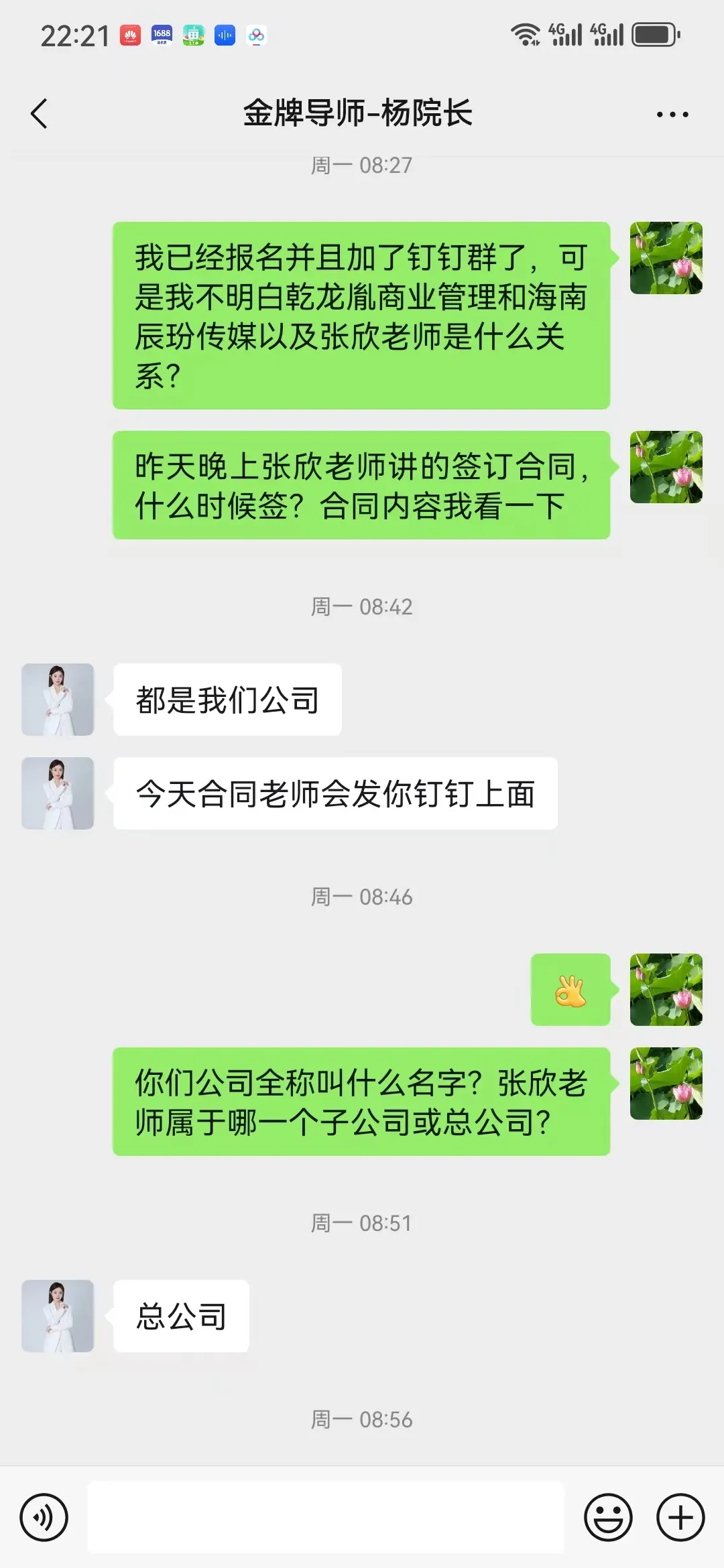The width and height of the screenshot is (724, 1568).
Task: Open 杨院长's avatar next to 总公司
Action: 58,1316
